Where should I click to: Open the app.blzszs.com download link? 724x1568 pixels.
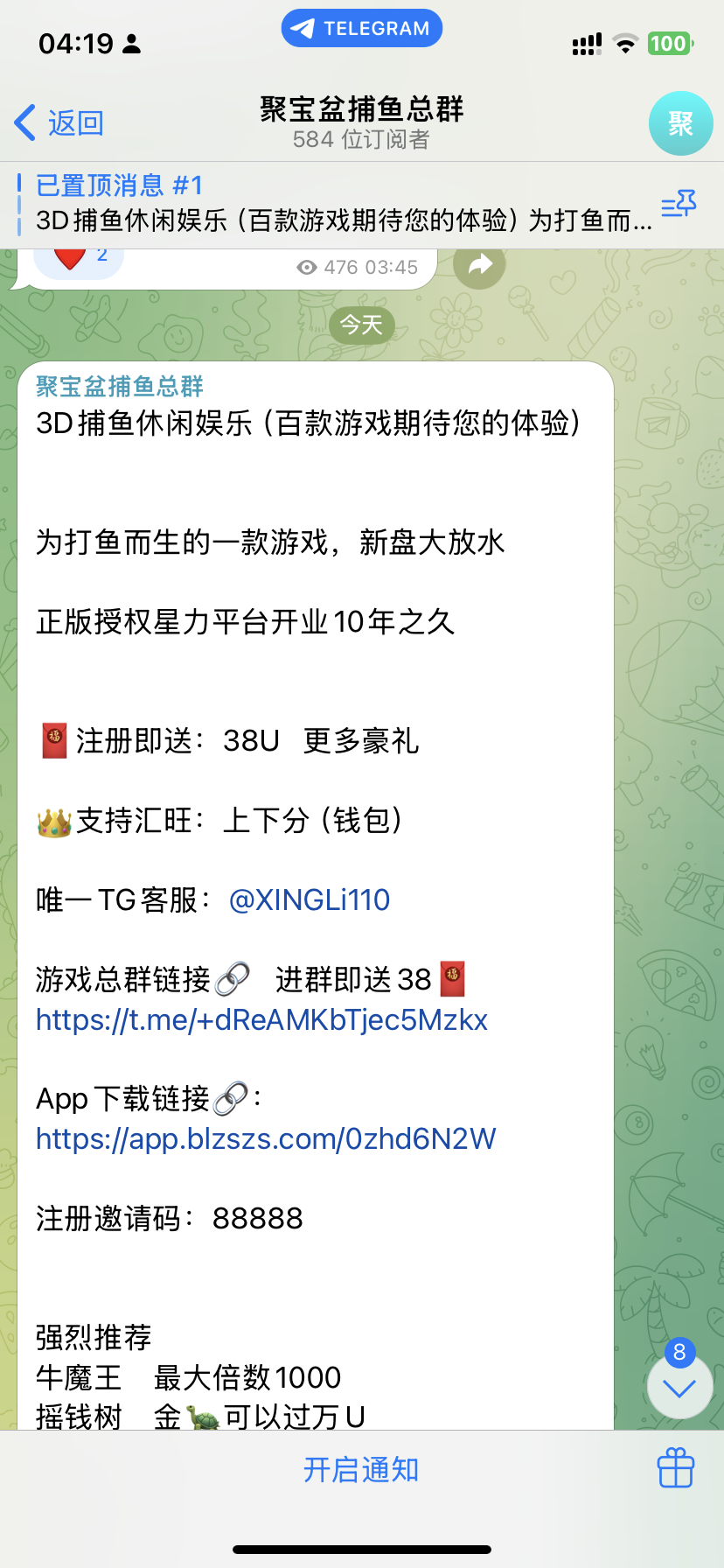coord(266,1139)
